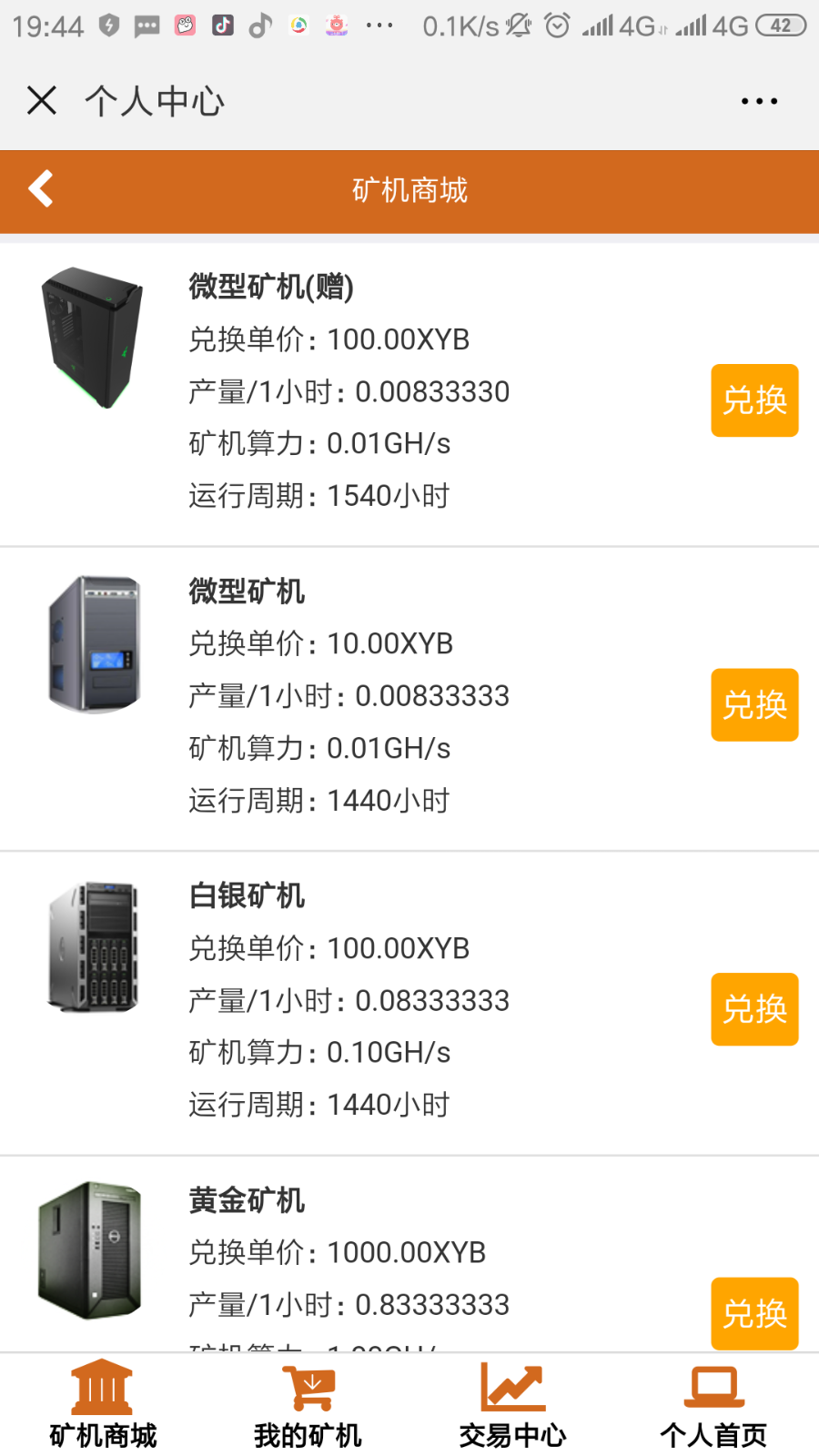Tap the 矿机商城 title in the header
Image resolution: width=819 pixels, height=1456 pixels.
[409, 191]
